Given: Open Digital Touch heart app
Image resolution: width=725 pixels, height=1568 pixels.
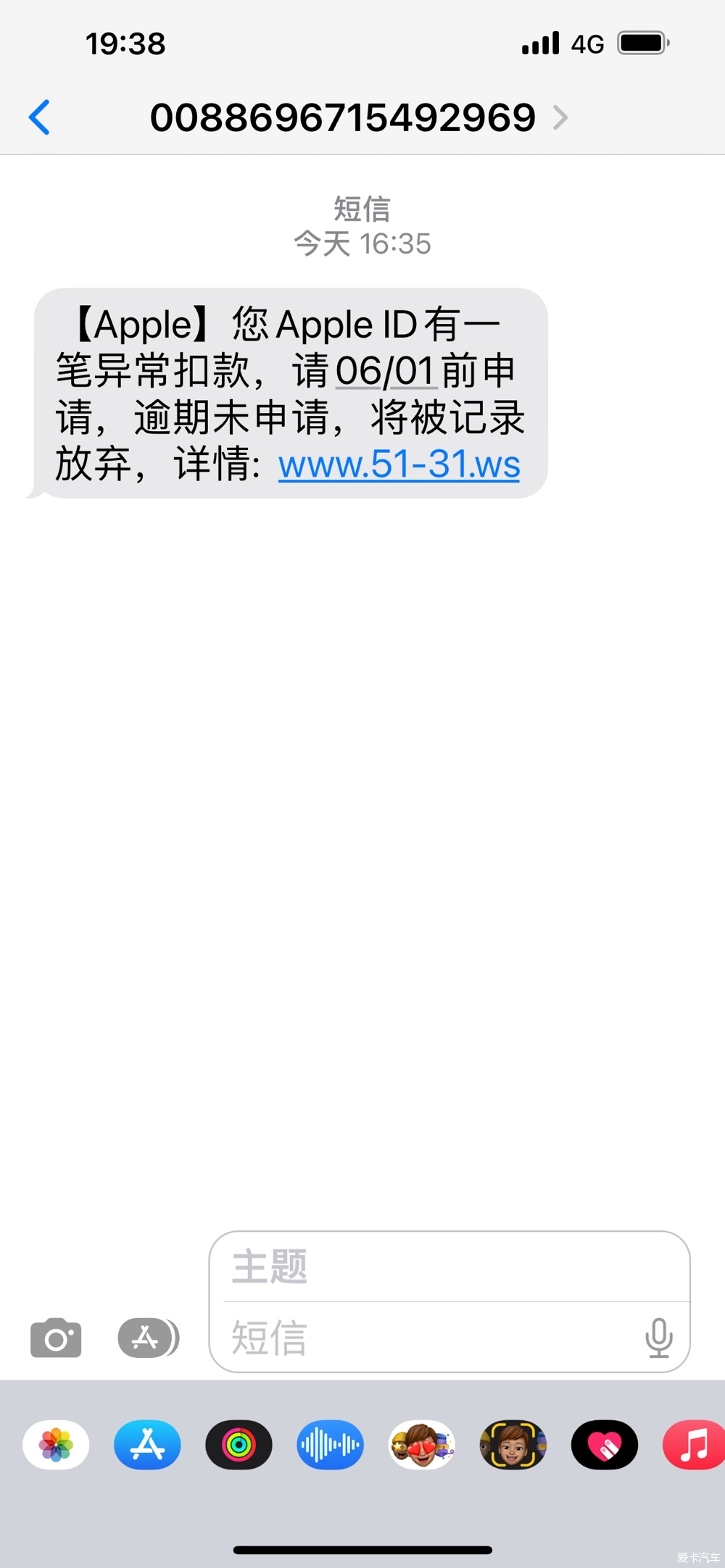Looking at the screenshot, I should tap(604, 1445).
